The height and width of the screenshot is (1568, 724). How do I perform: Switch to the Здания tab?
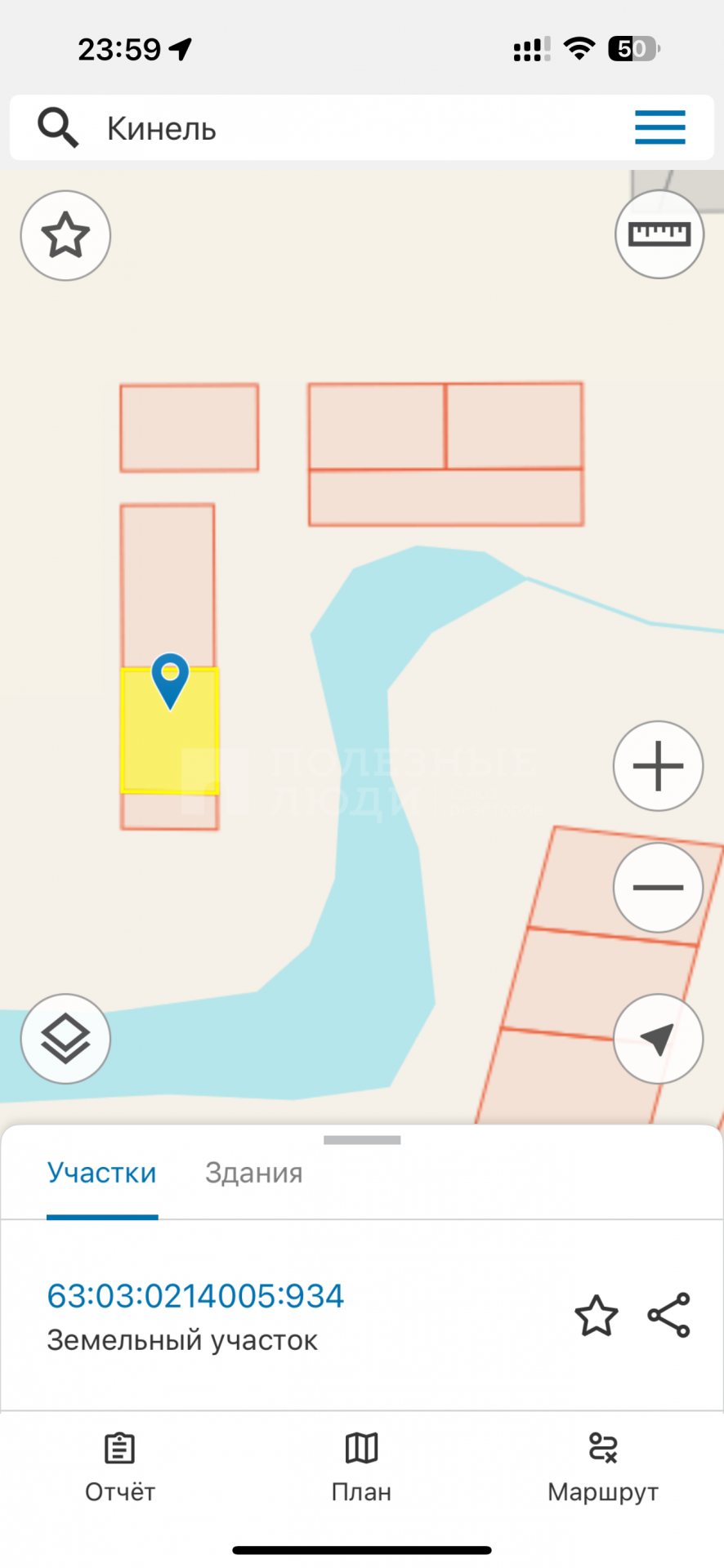point(253,1173)
